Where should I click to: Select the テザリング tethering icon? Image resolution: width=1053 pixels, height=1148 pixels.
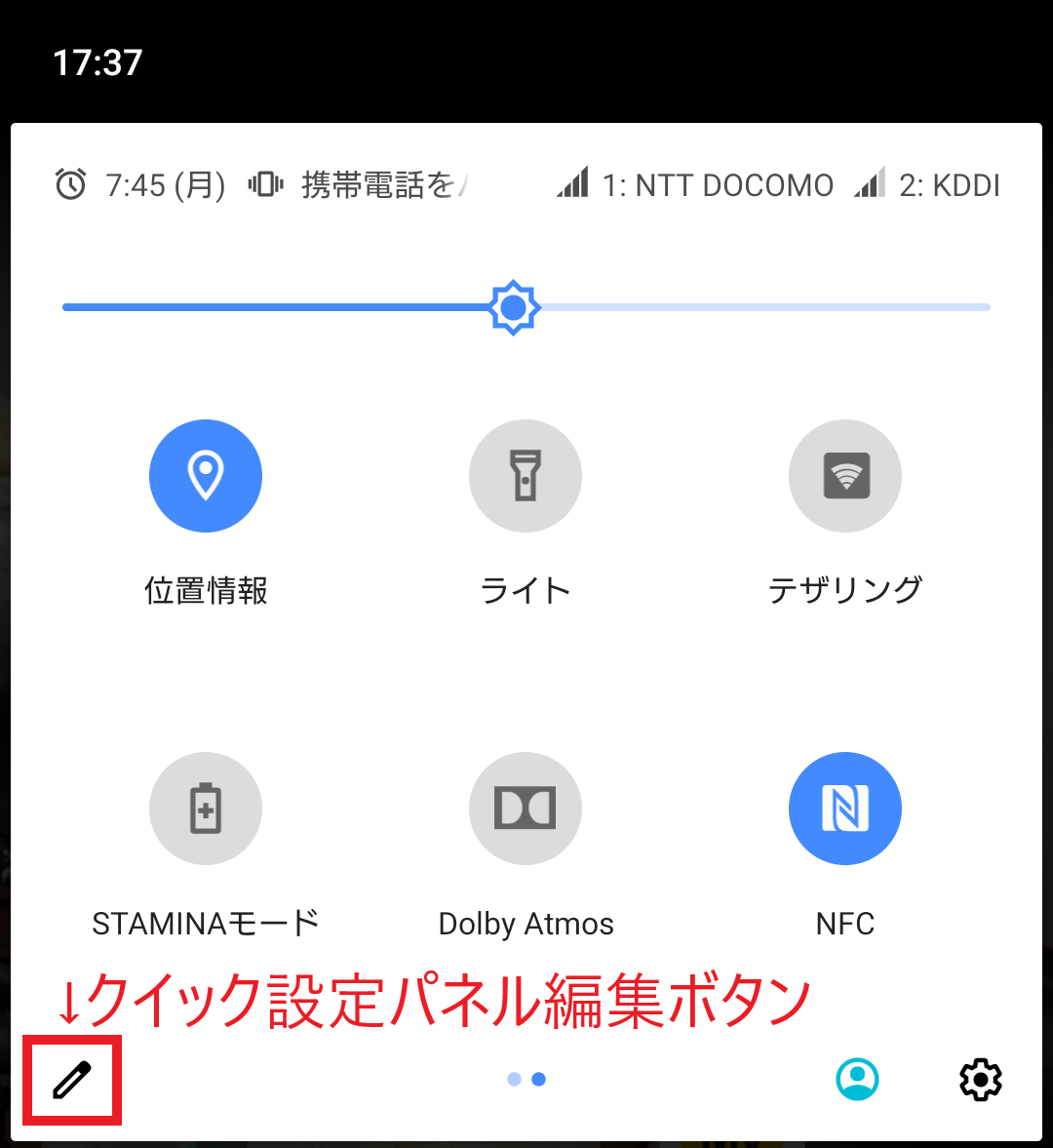point(844,475)
